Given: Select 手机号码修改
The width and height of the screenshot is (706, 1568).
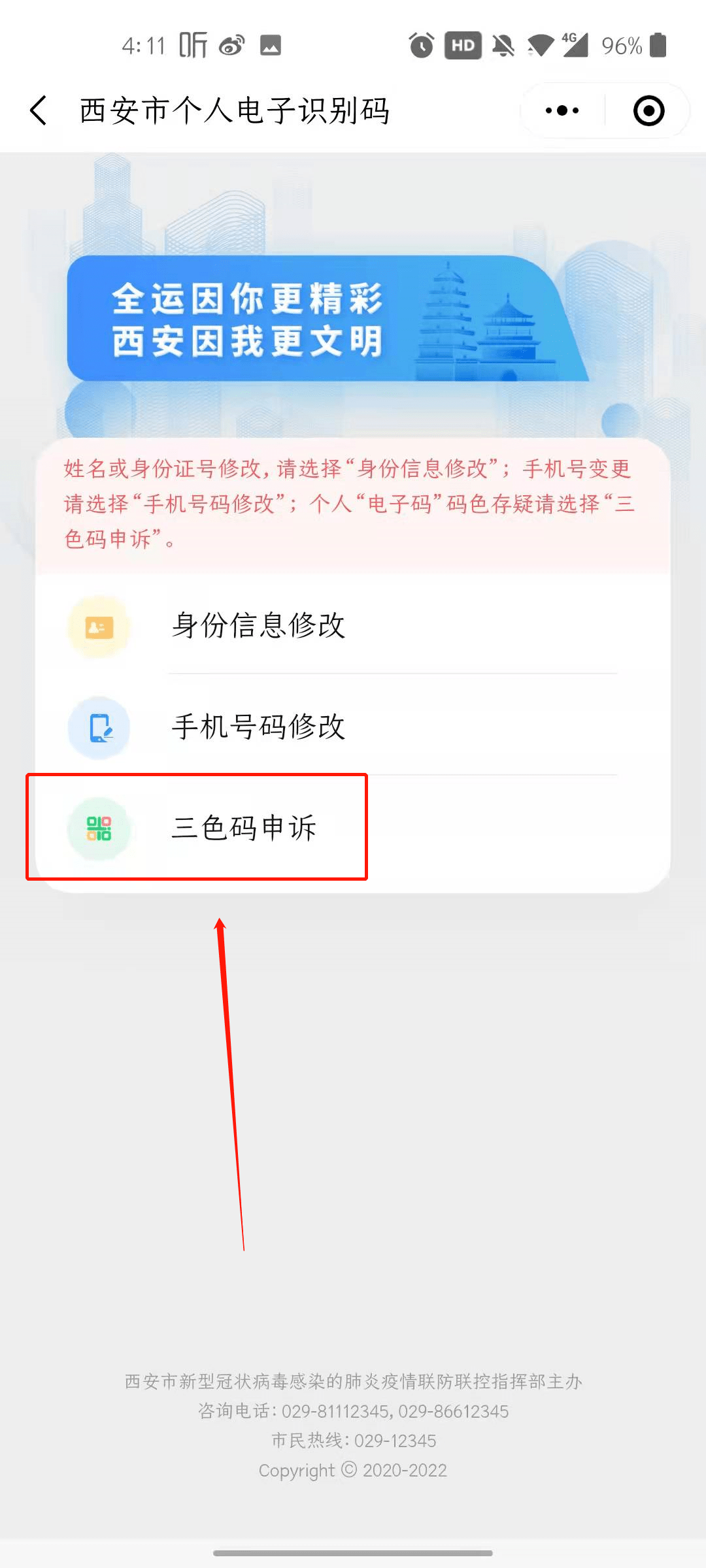Looking at the screenshot, I should click(x=259, y=727).
